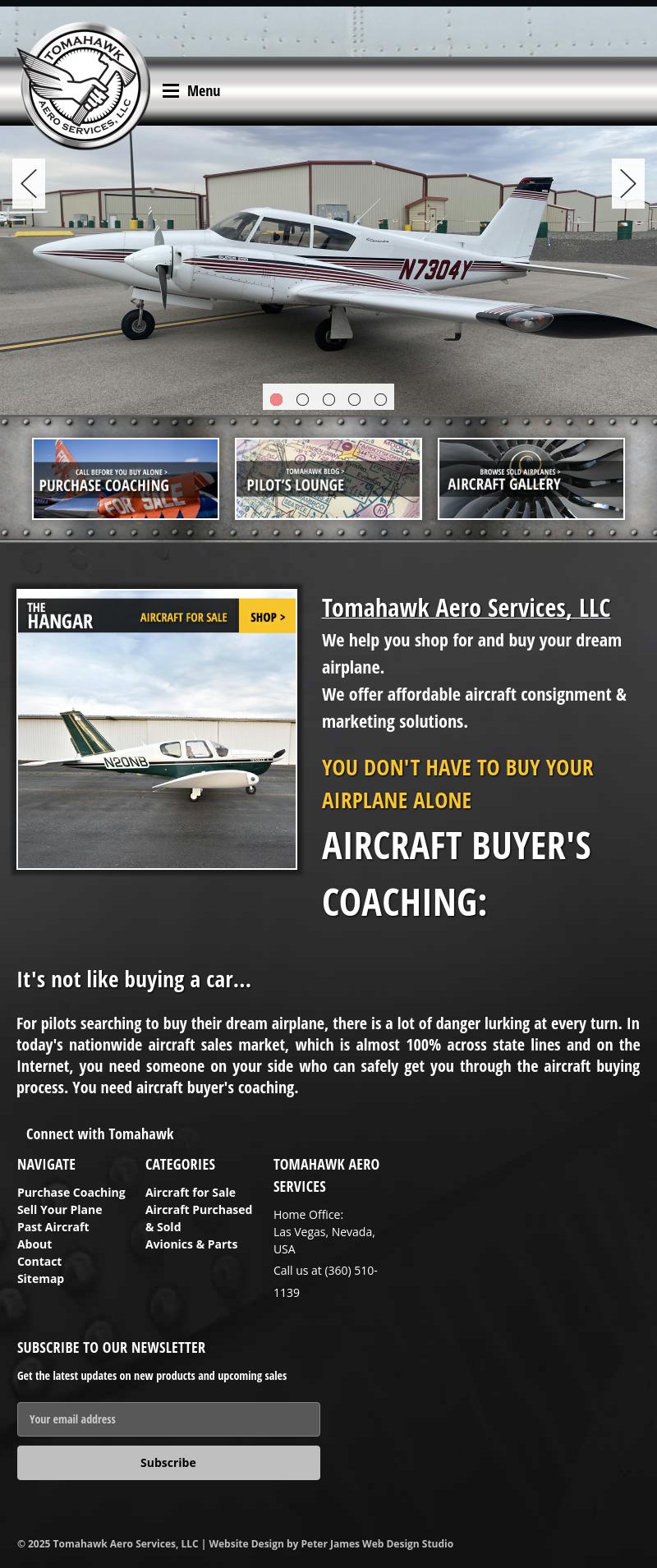Open the Tomahawk Aero Services, LLC heading link
The image size is (657, 1568).
466,608
